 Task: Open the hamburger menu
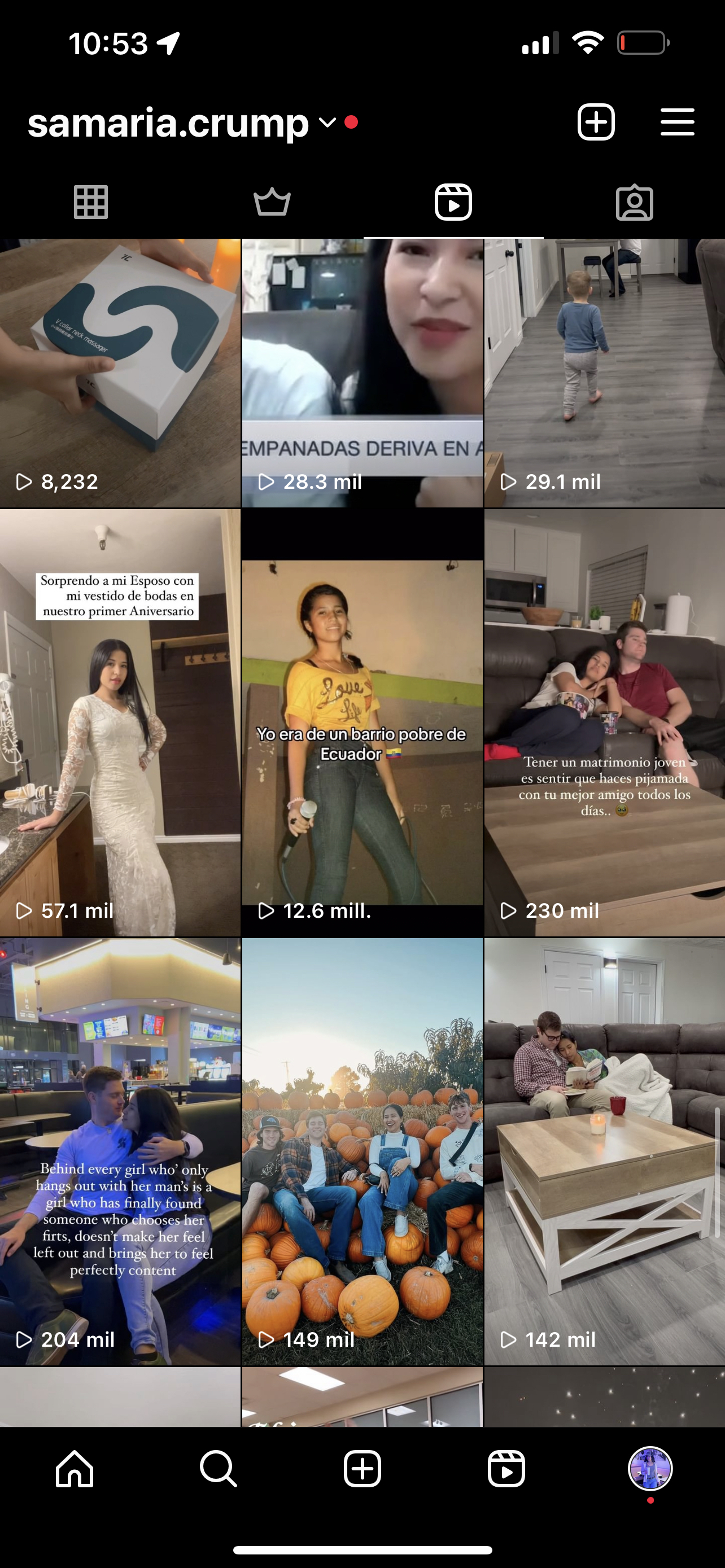click(x=678, y=122)
